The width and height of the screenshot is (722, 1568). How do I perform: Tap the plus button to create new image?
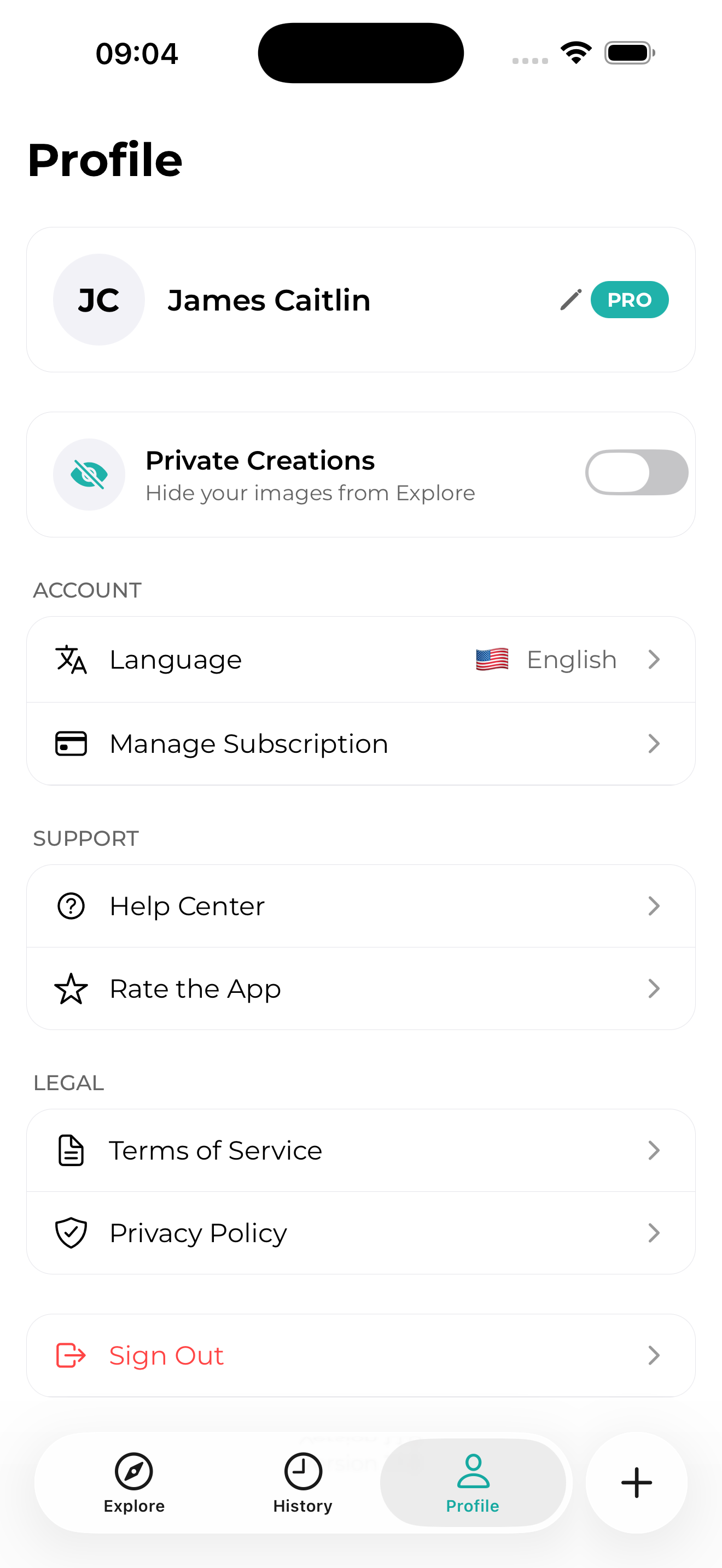(x=636, y=1482)
